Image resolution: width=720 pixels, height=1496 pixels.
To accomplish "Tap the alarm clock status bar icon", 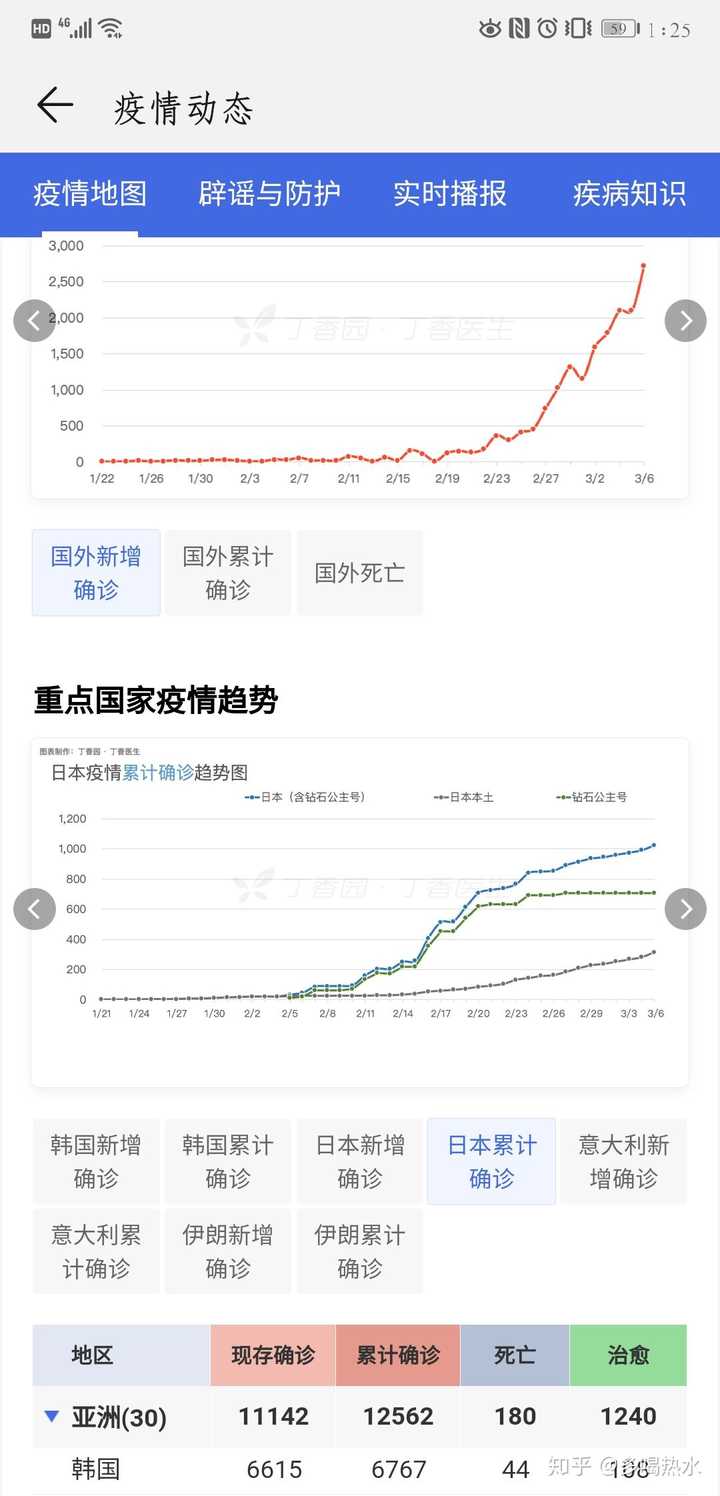I will (546, 29).
